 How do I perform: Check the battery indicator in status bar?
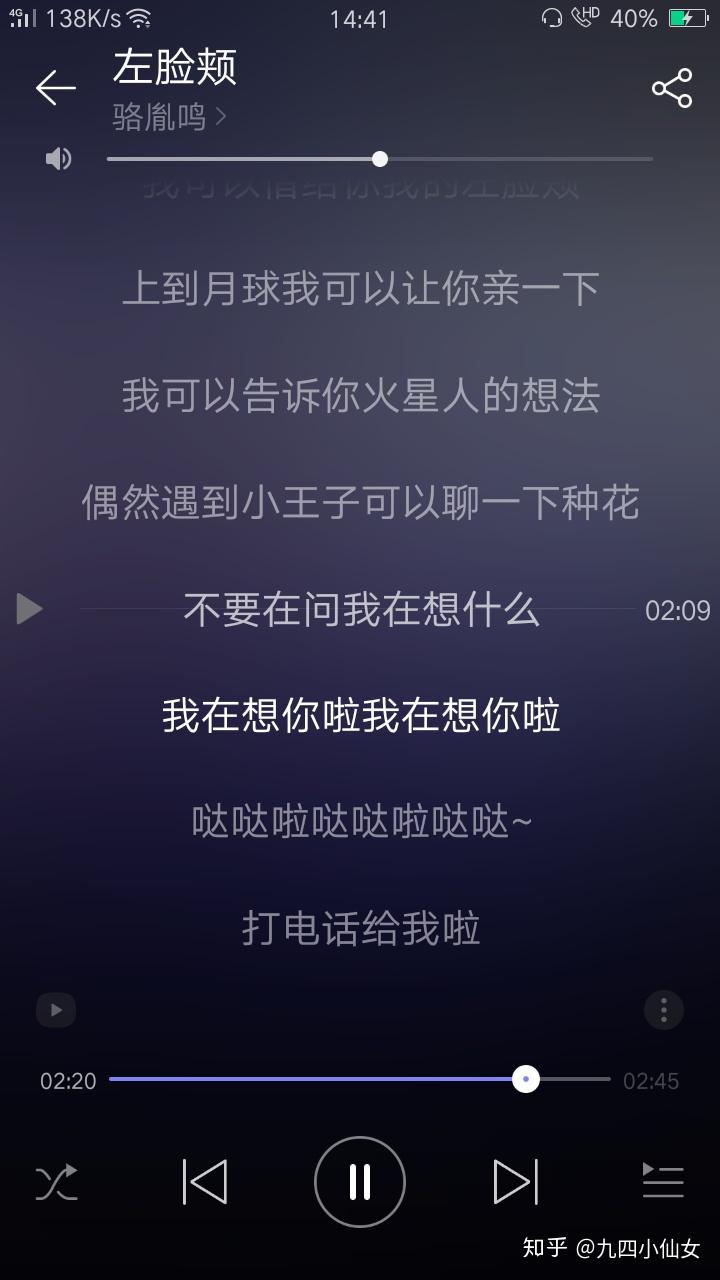pyautogui.click(x=688, y=16)
